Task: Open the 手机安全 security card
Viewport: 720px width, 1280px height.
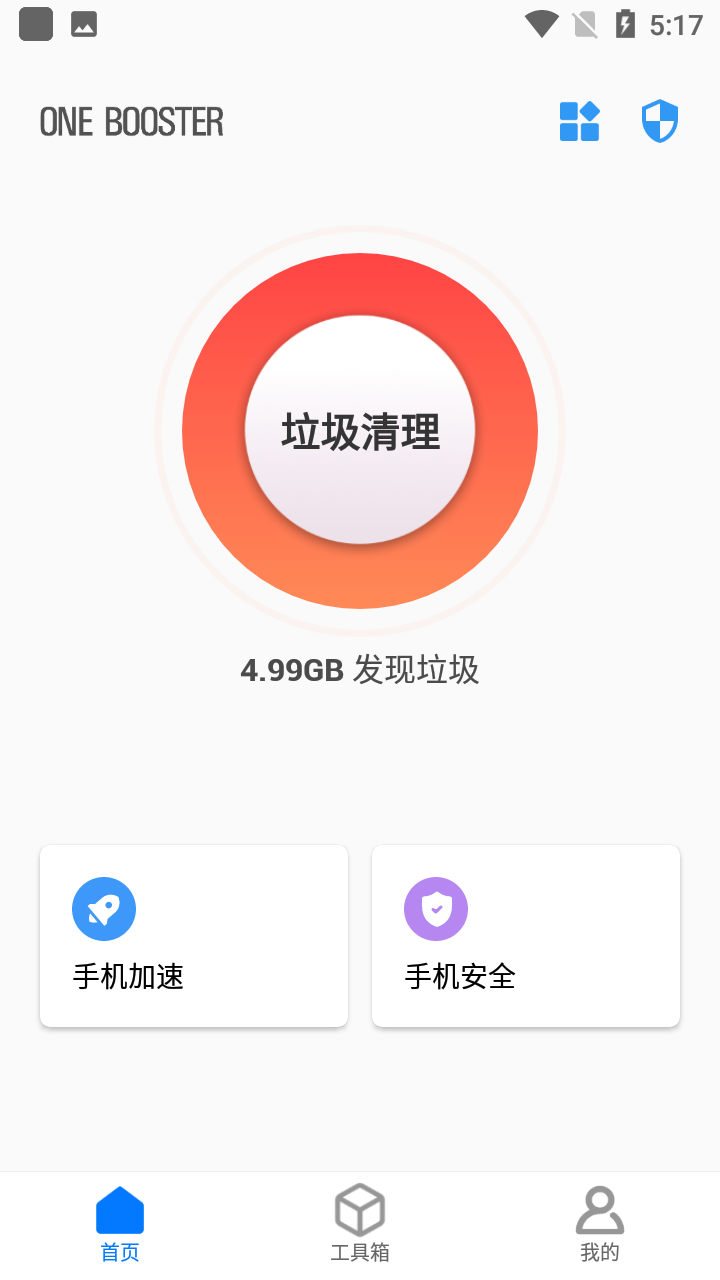Action: point(525,936)
